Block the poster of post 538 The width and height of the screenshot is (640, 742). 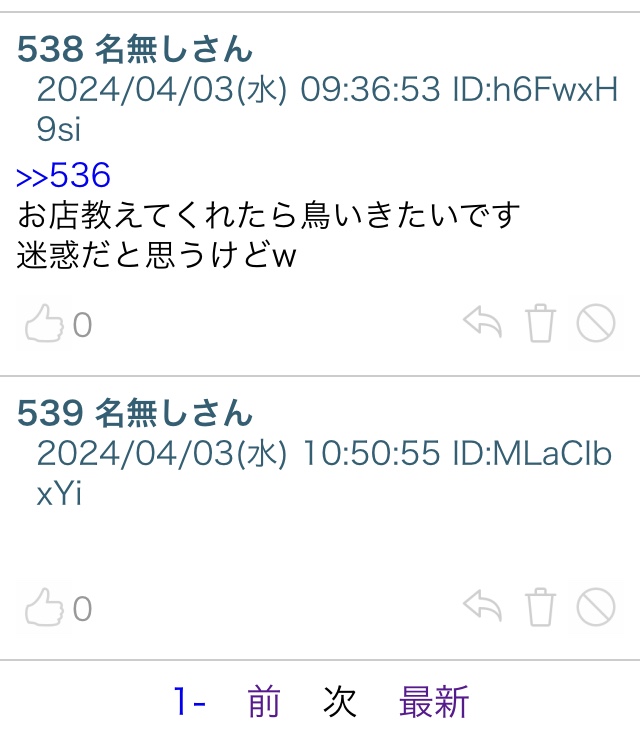tap(596, 324)
